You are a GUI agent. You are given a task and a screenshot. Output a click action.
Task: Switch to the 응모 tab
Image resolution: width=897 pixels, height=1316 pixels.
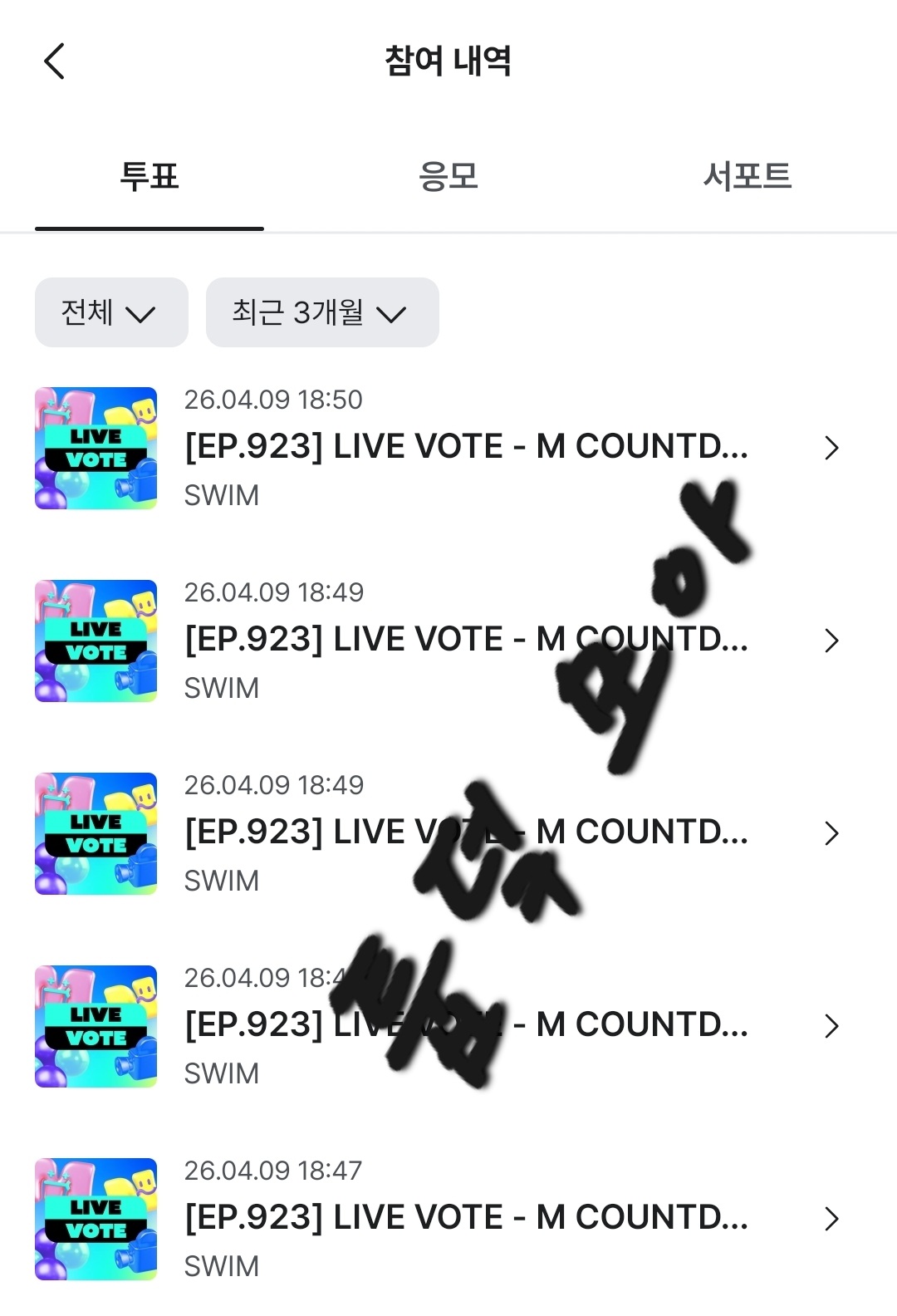click(448, 177)
